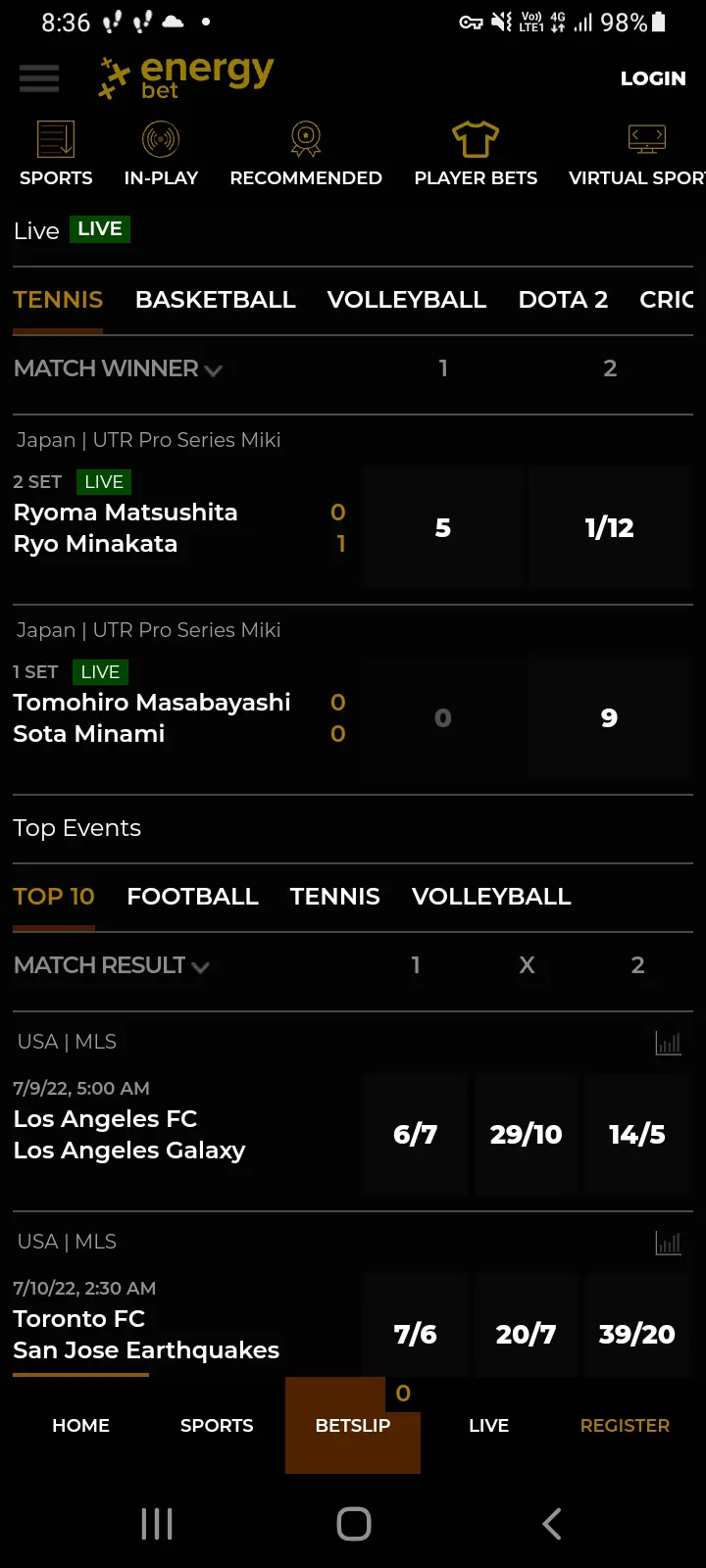Open statistics icon for Los Angeles FC match

click(x=668, y=1043)
